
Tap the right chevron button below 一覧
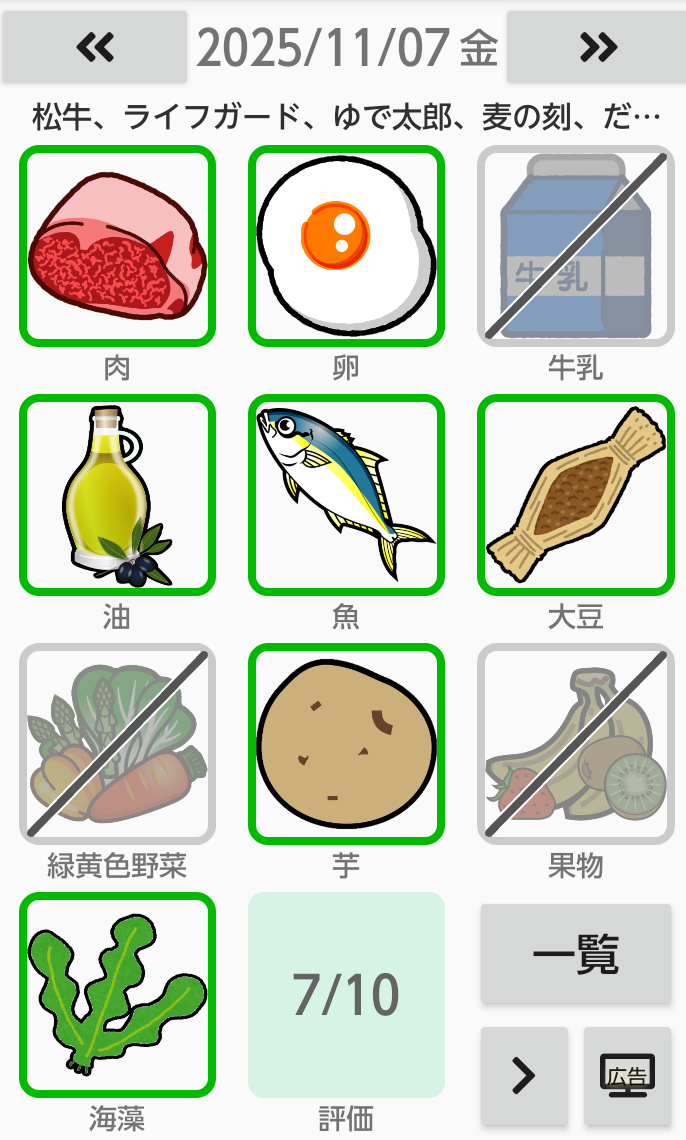(524, 1075)
